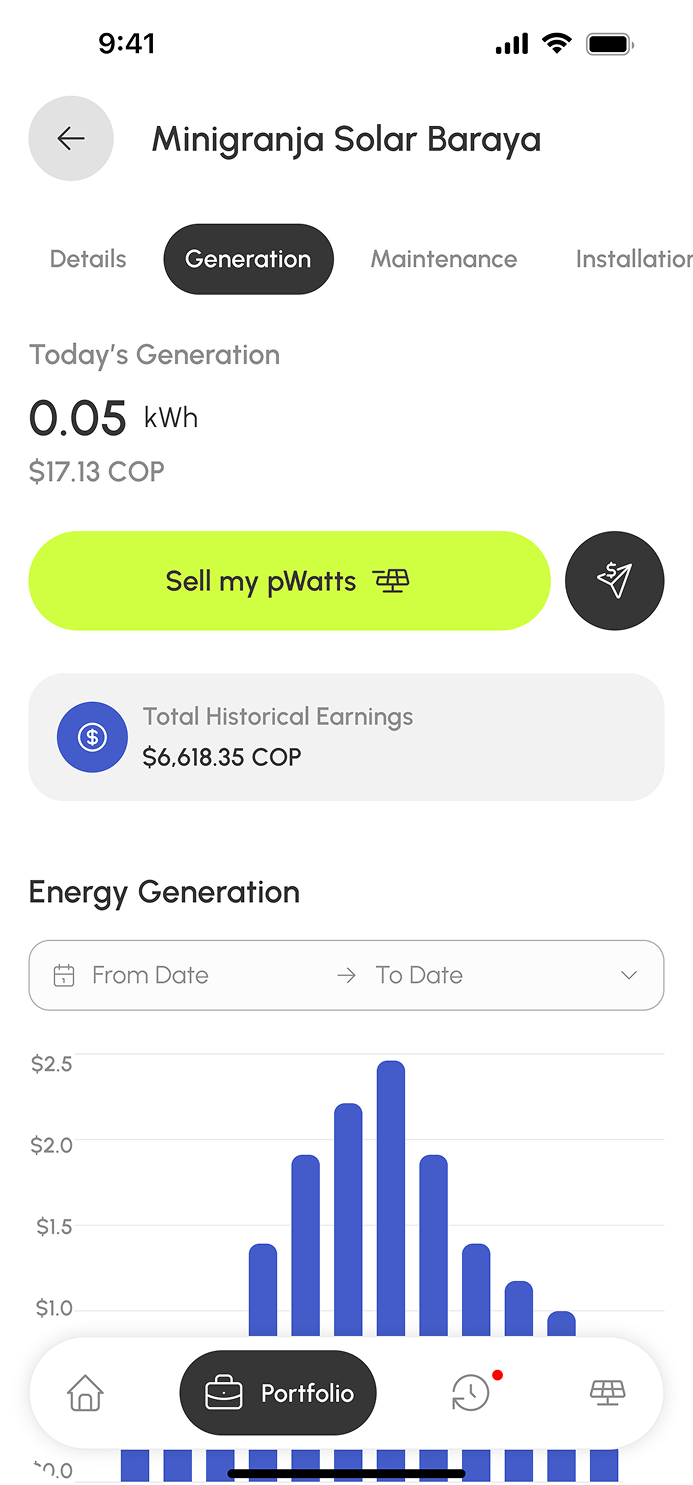Expand the date range dropdown chevron
Viewport: 693px width, 1485px height.
coord(629,975)
